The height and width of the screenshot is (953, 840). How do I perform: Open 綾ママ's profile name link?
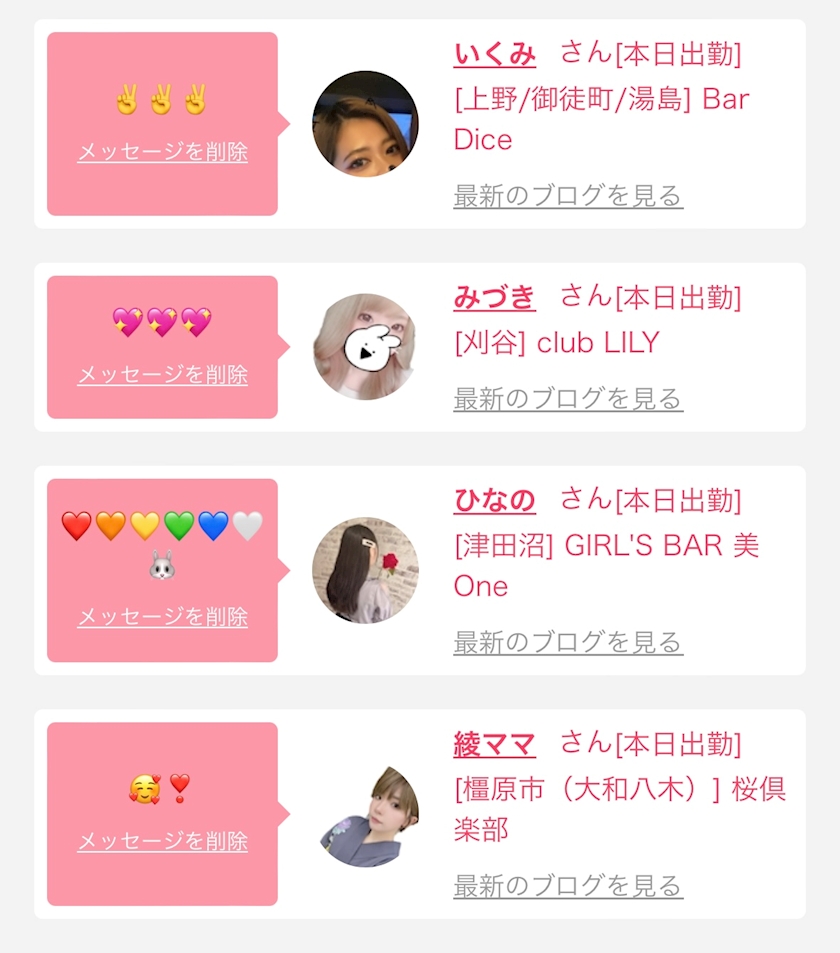click(x=494, y=744)
